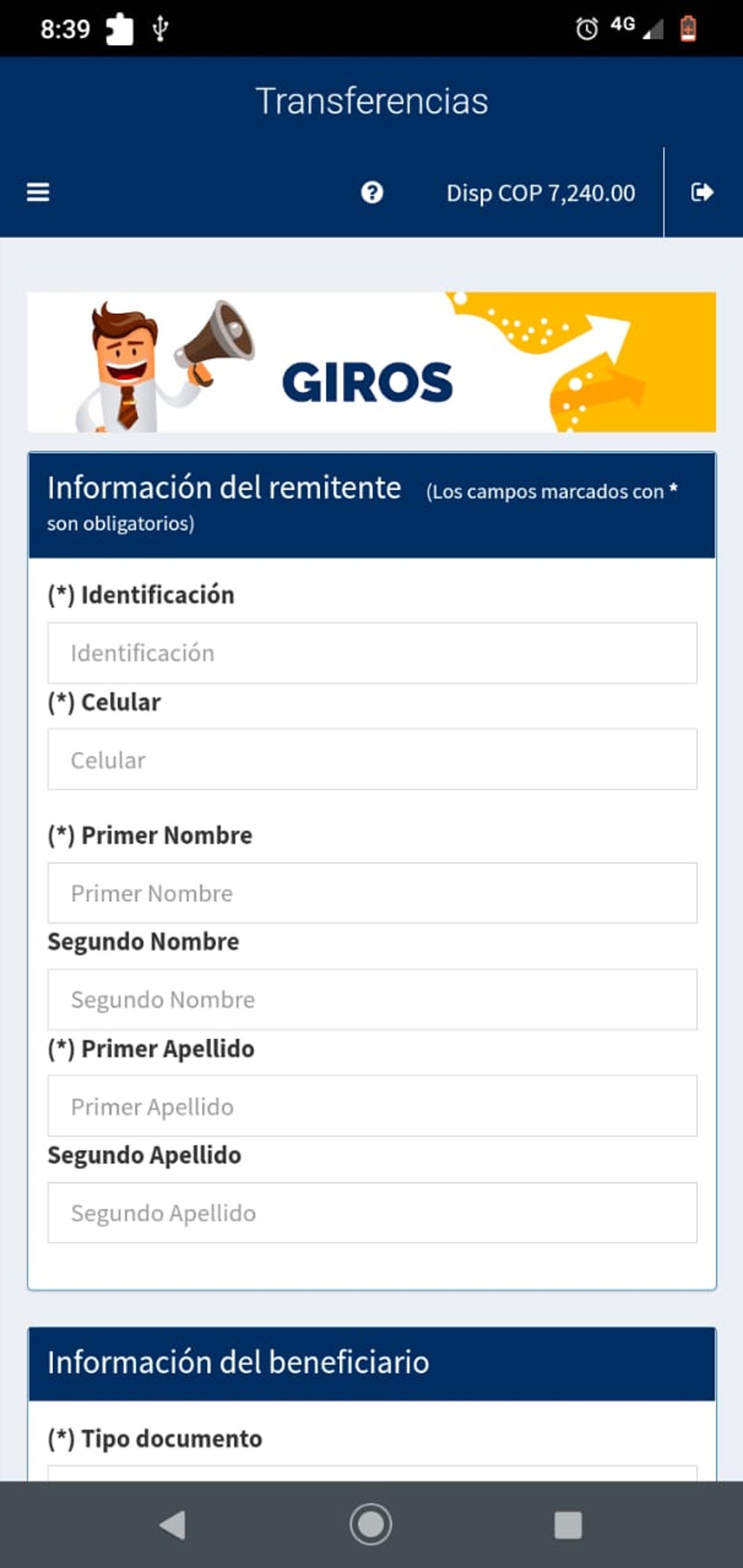Tap the help question mark icon
The image size is (743, 1568).
click(x=372, y=192)
